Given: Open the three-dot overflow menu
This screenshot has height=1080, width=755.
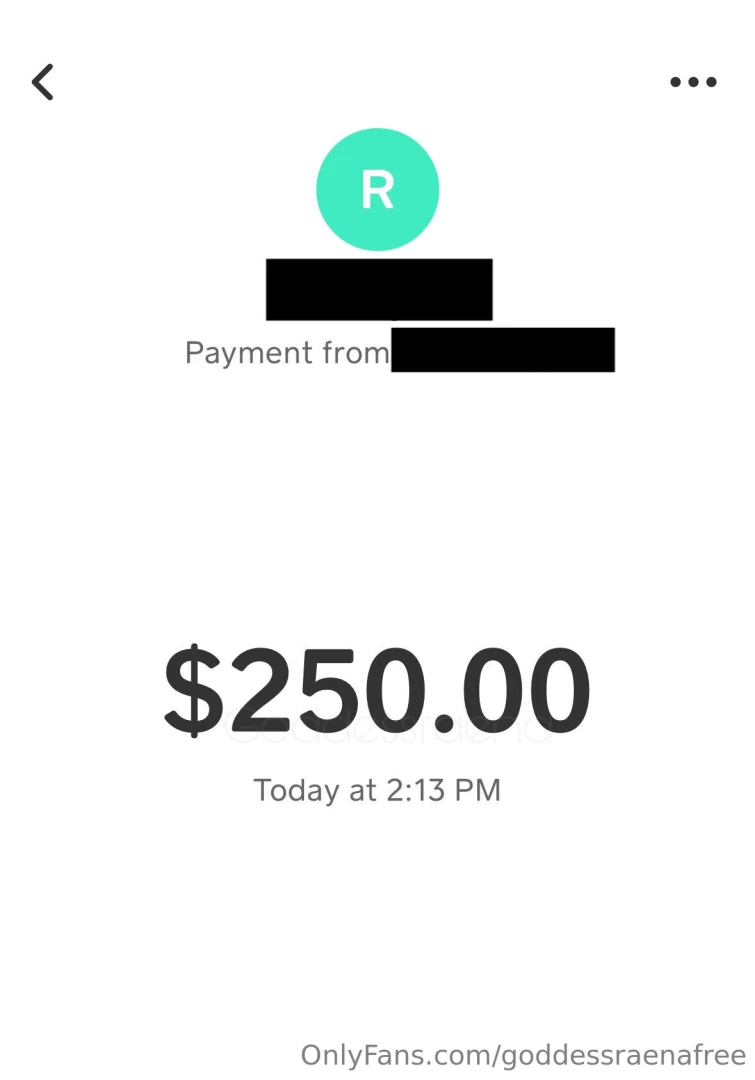Looking at the screenshot, I should point(693,82).
